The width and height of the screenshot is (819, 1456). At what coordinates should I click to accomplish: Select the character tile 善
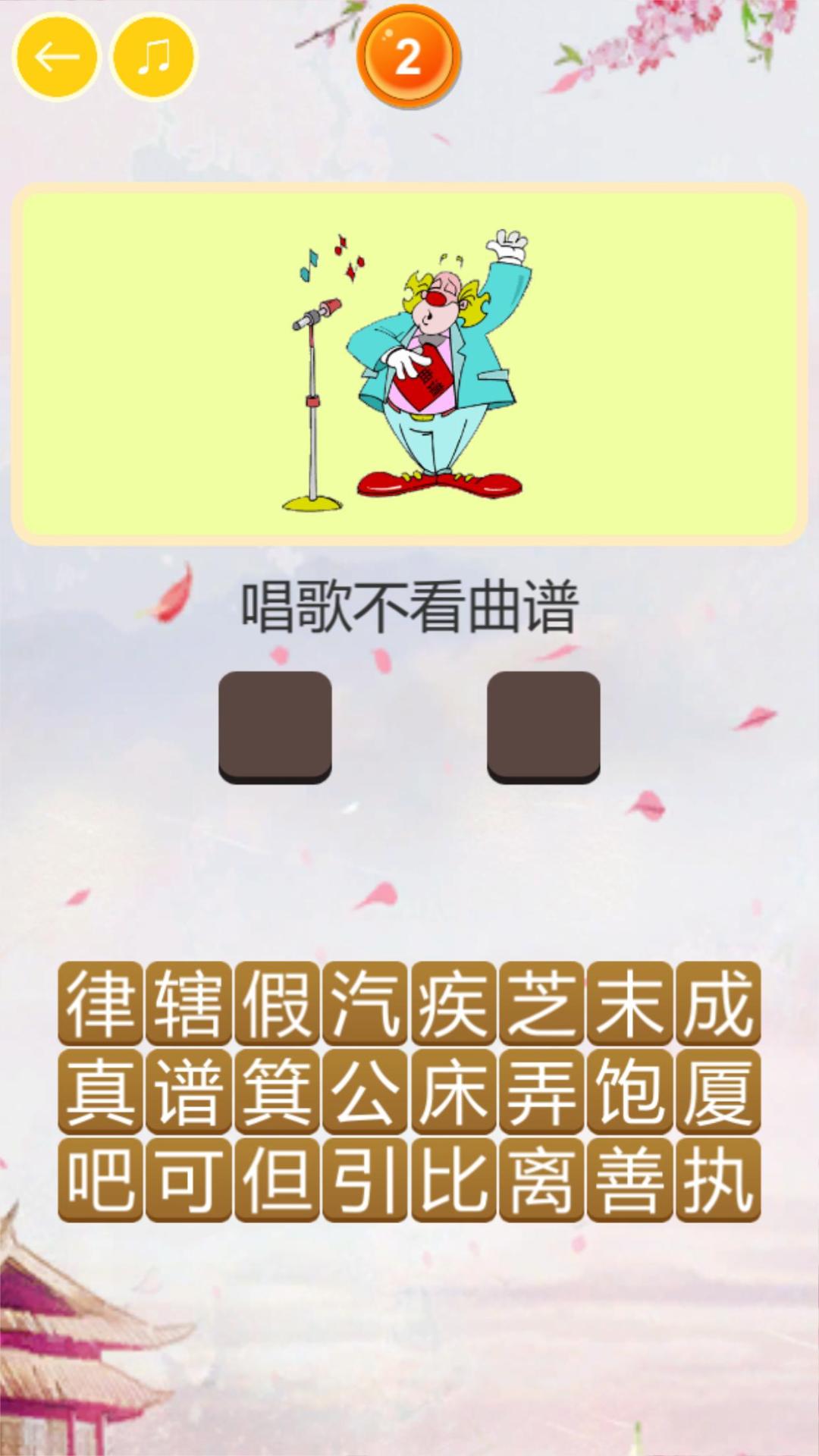click(x=629, y=1179)
